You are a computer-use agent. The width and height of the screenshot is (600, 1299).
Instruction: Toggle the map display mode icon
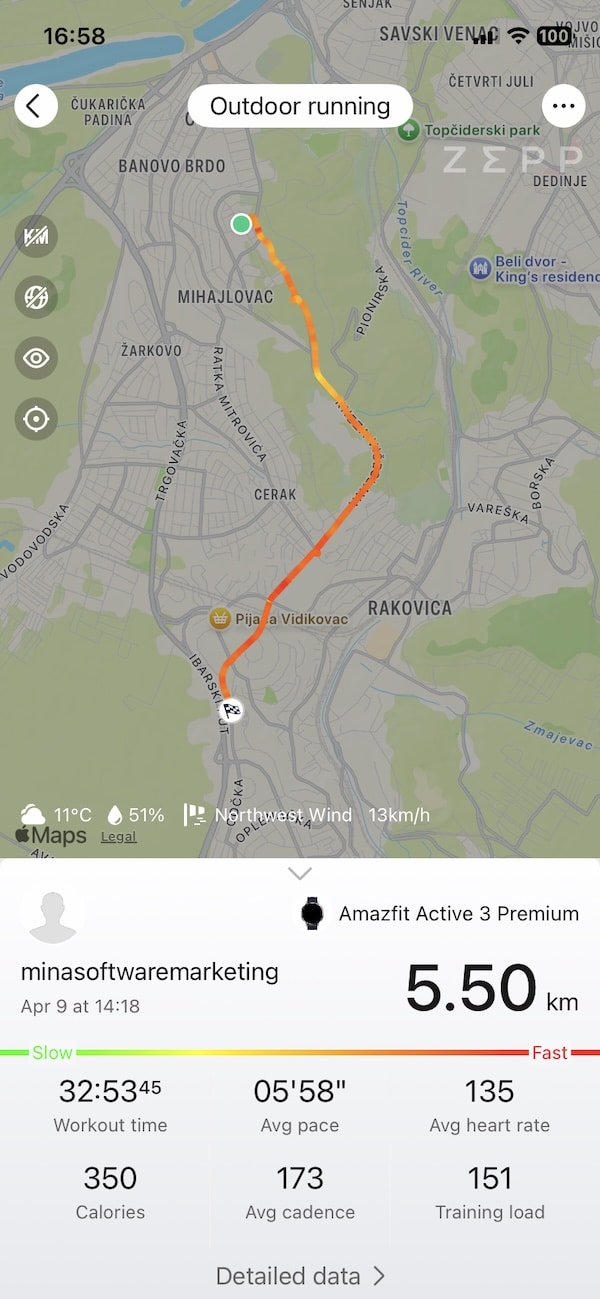point(36,237)
